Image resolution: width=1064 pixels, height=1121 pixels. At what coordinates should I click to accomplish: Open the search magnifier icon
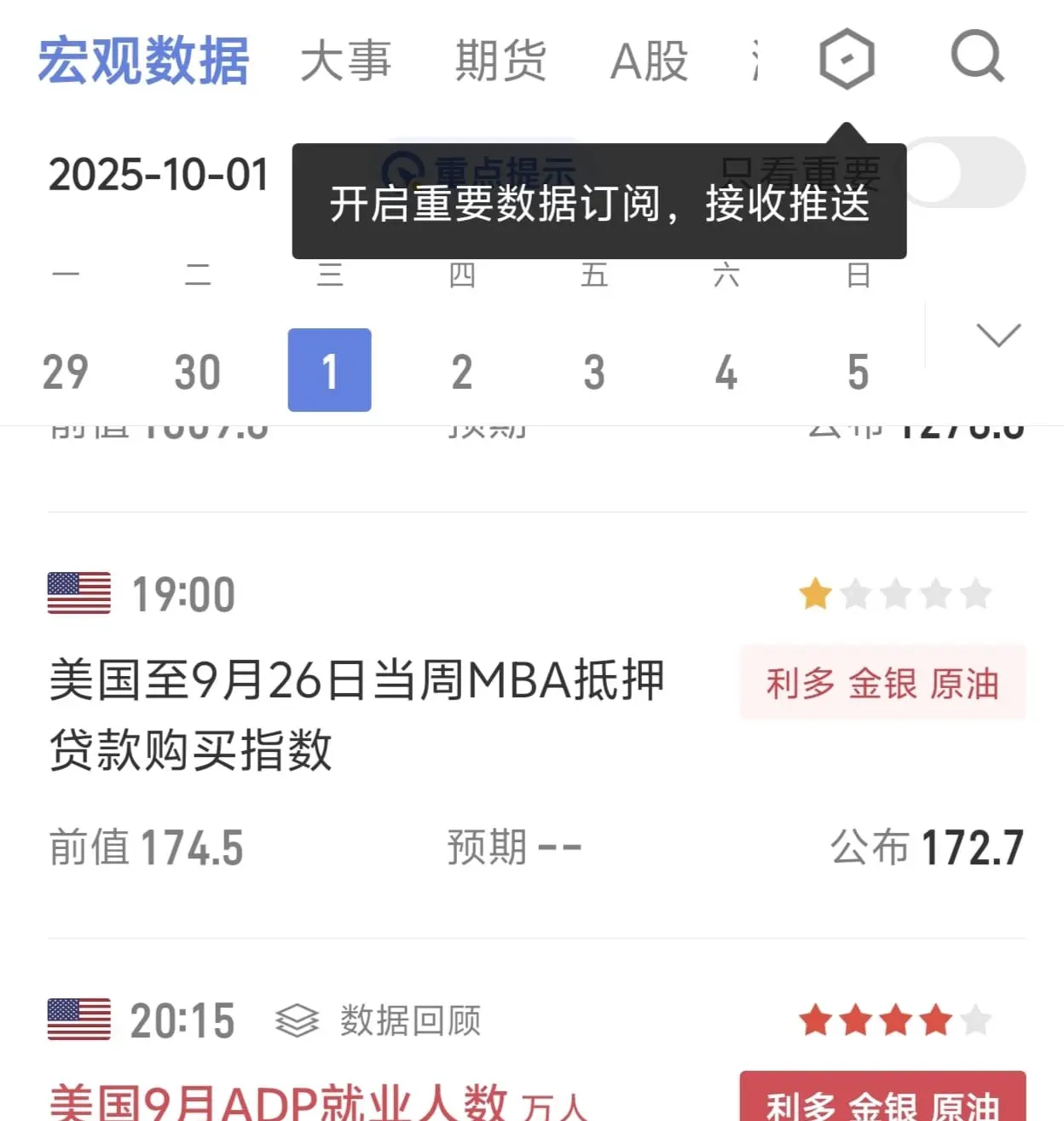[977, 56]
